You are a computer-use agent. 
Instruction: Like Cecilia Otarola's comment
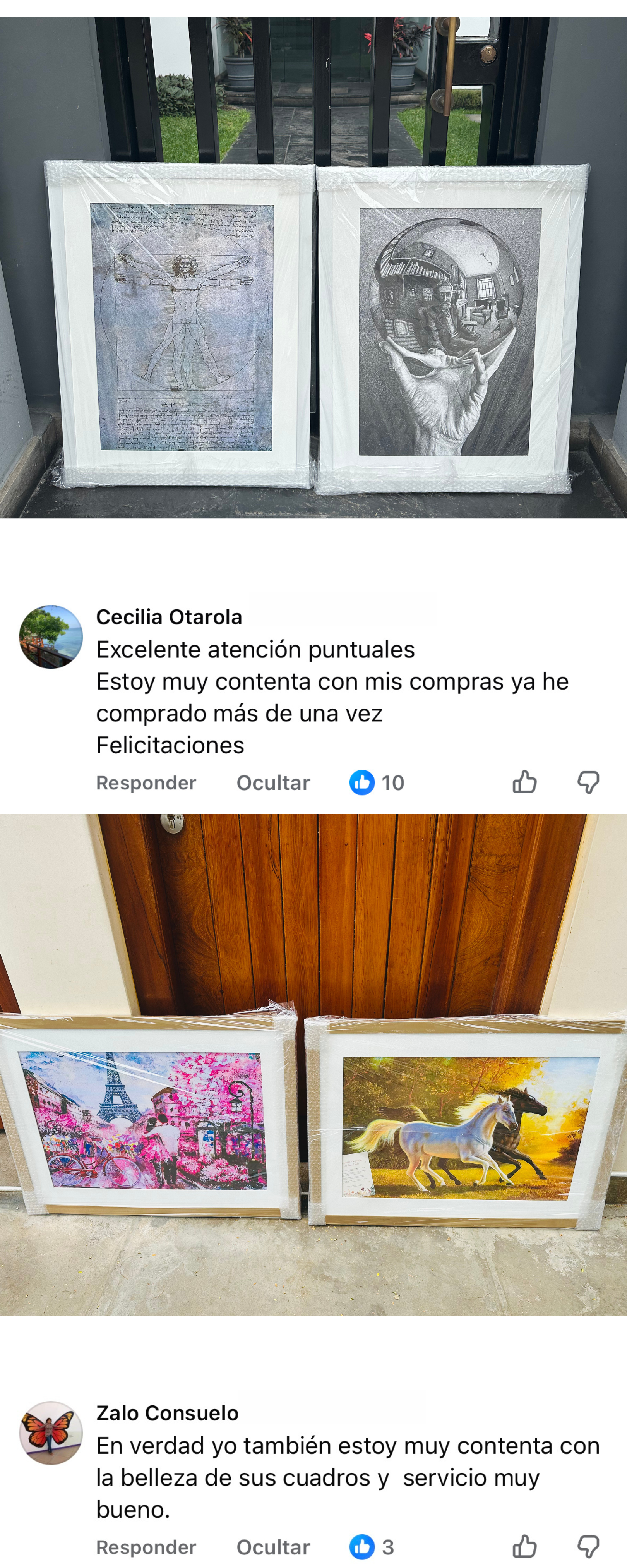524,782
